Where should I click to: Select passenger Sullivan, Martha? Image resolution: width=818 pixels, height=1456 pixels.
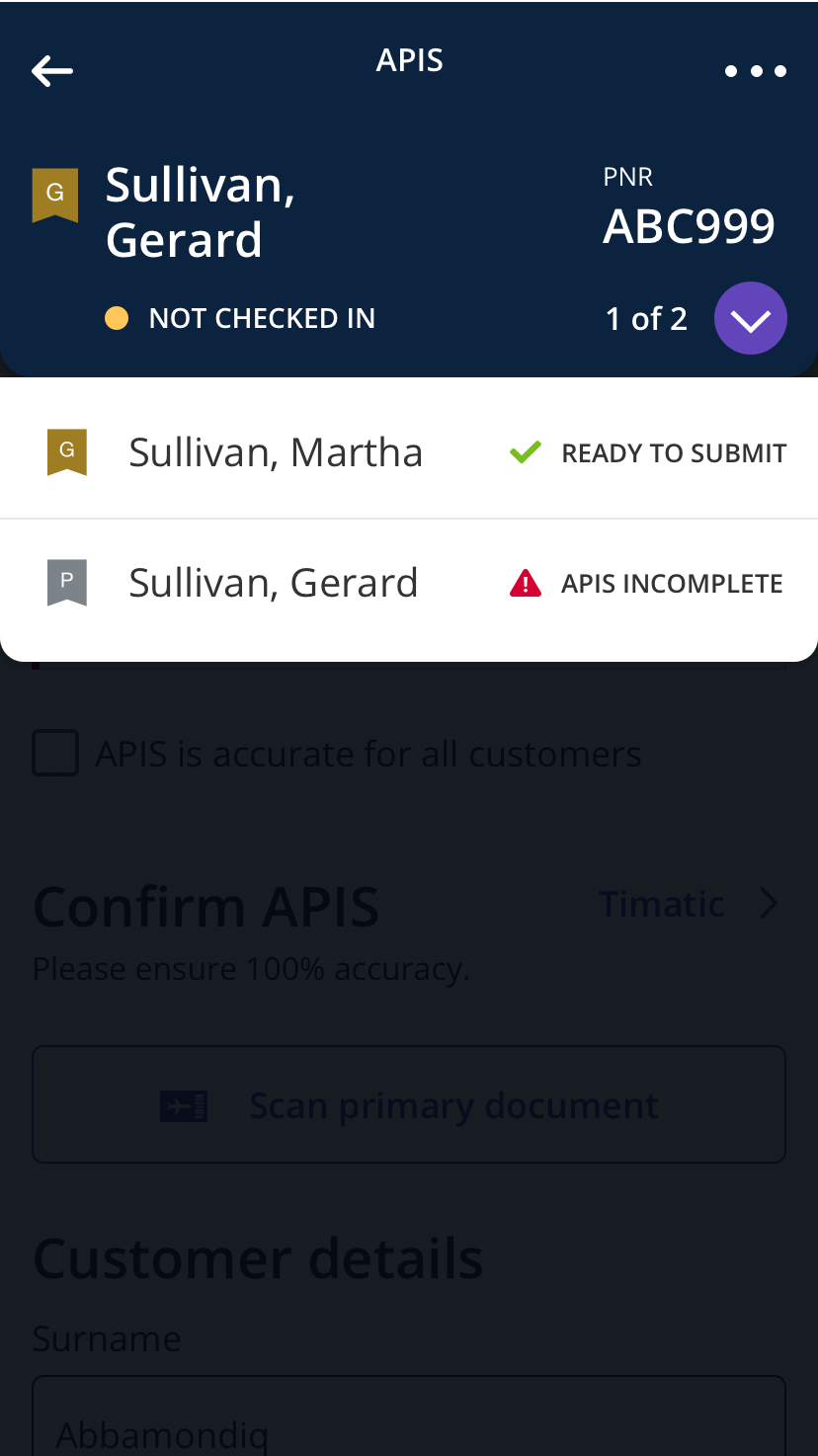tap(409, 452)
